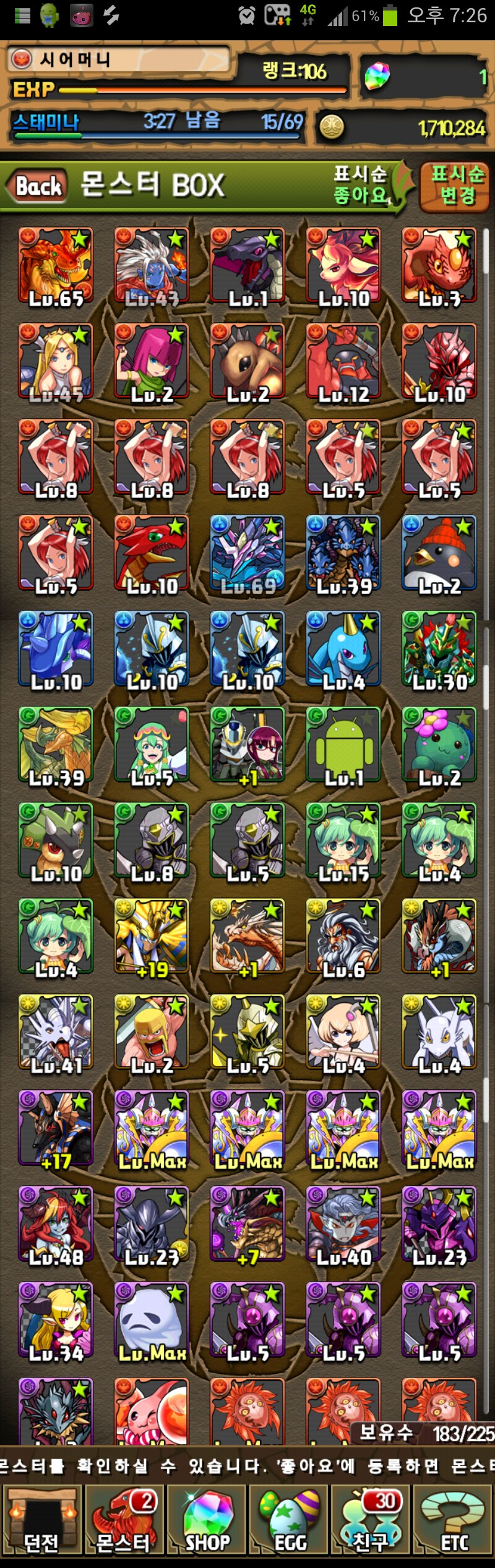Open the Lv.45 blonde valkyrie monster
Image resolution: width=495 pixels, height=1568 pixels.
[x=56, y=362]
